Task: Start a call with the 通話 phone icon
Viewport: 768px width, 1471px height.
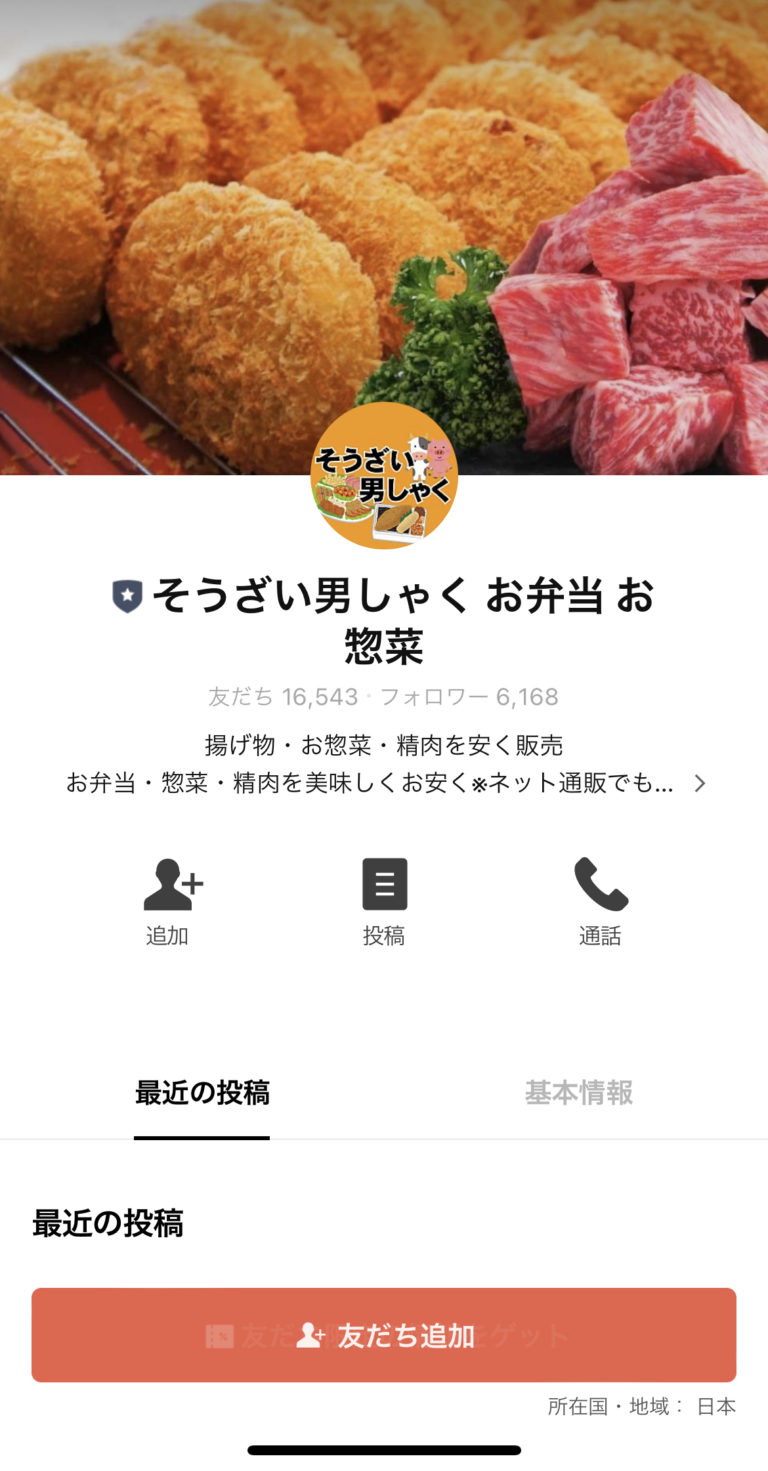Action: tap(601, 884)
